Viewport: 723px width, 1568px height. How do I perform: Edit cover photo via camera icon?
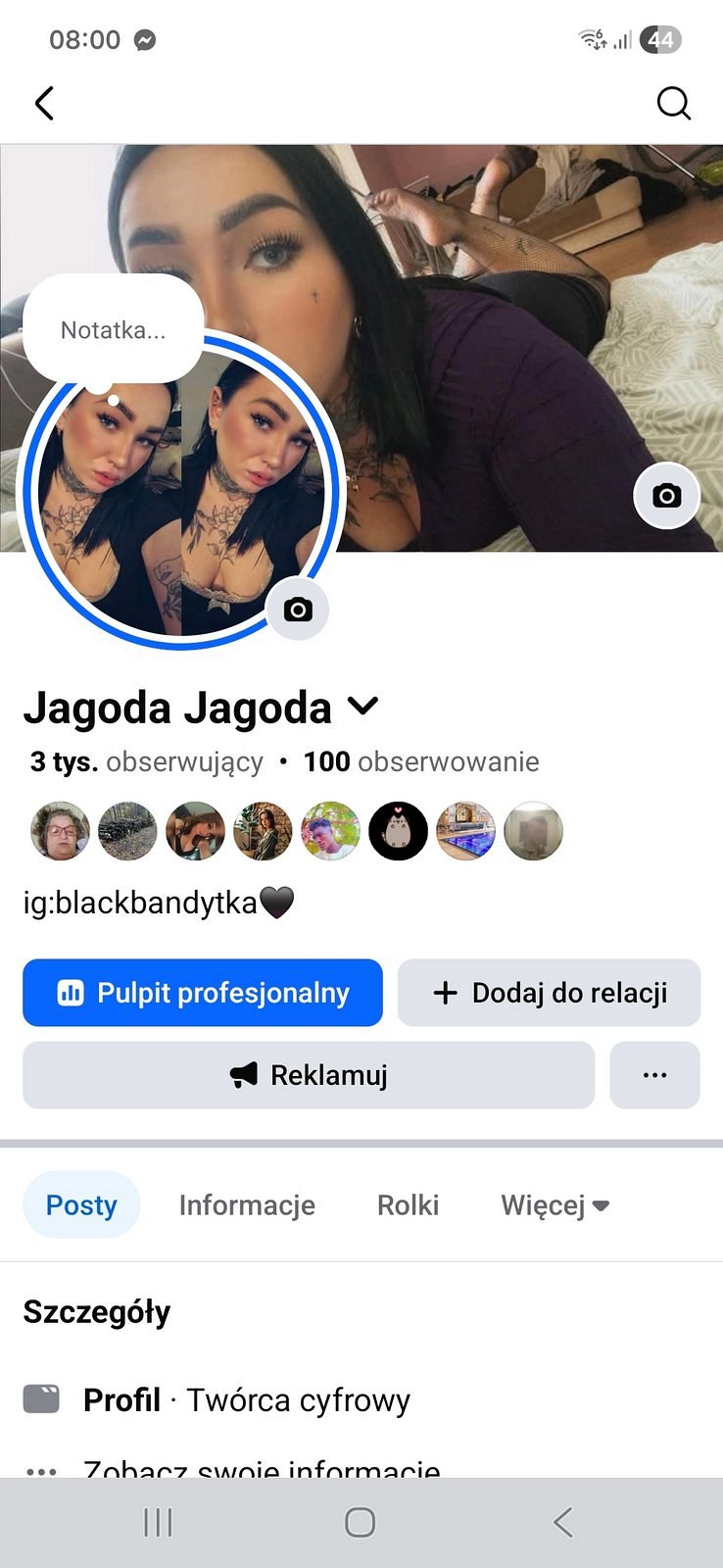point(666,496)
